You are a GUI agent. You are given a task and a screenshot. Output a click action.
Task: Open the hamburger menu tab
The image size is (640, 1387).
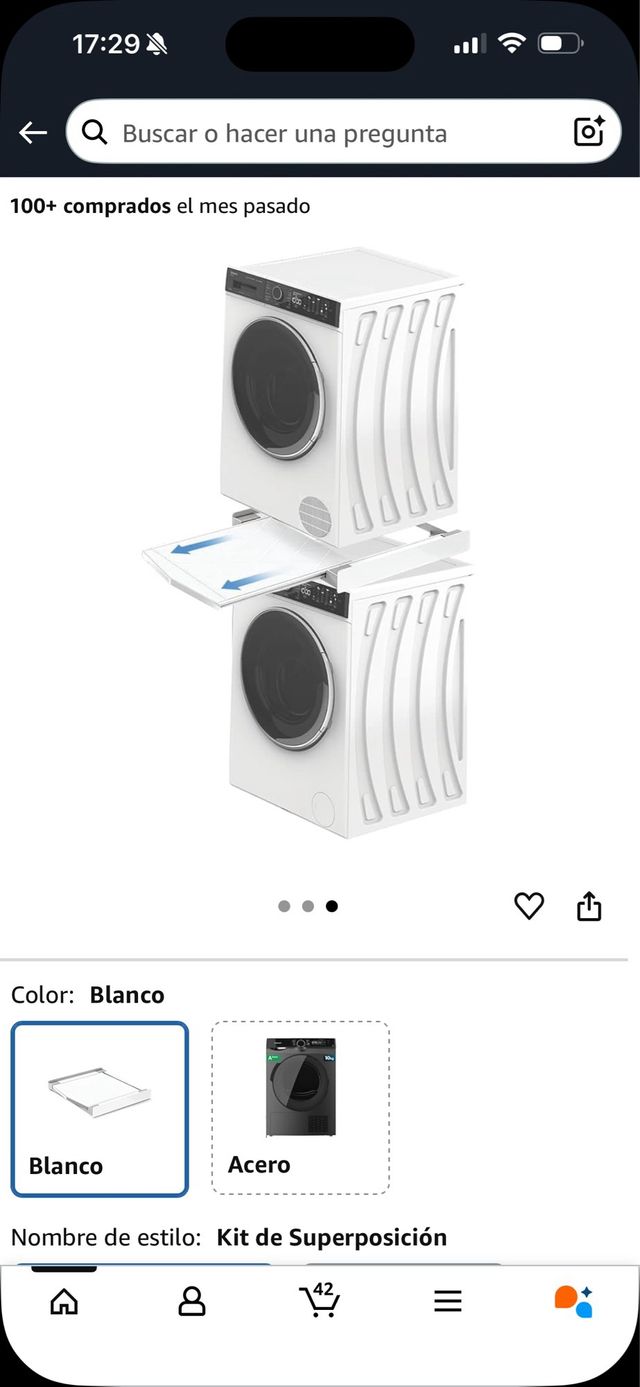tap(447, 1300)
